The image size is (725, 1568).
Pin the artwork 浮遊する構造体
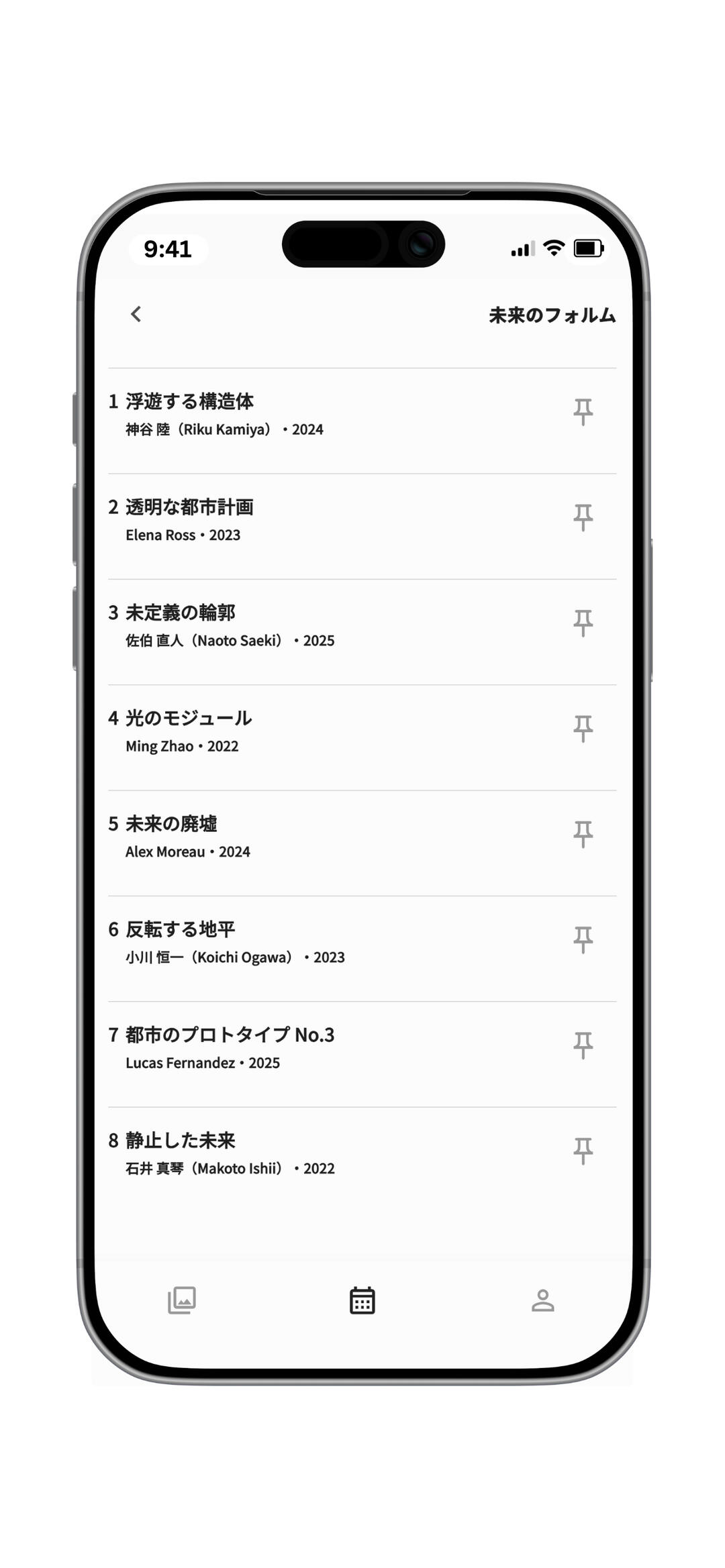click(583, 411)
